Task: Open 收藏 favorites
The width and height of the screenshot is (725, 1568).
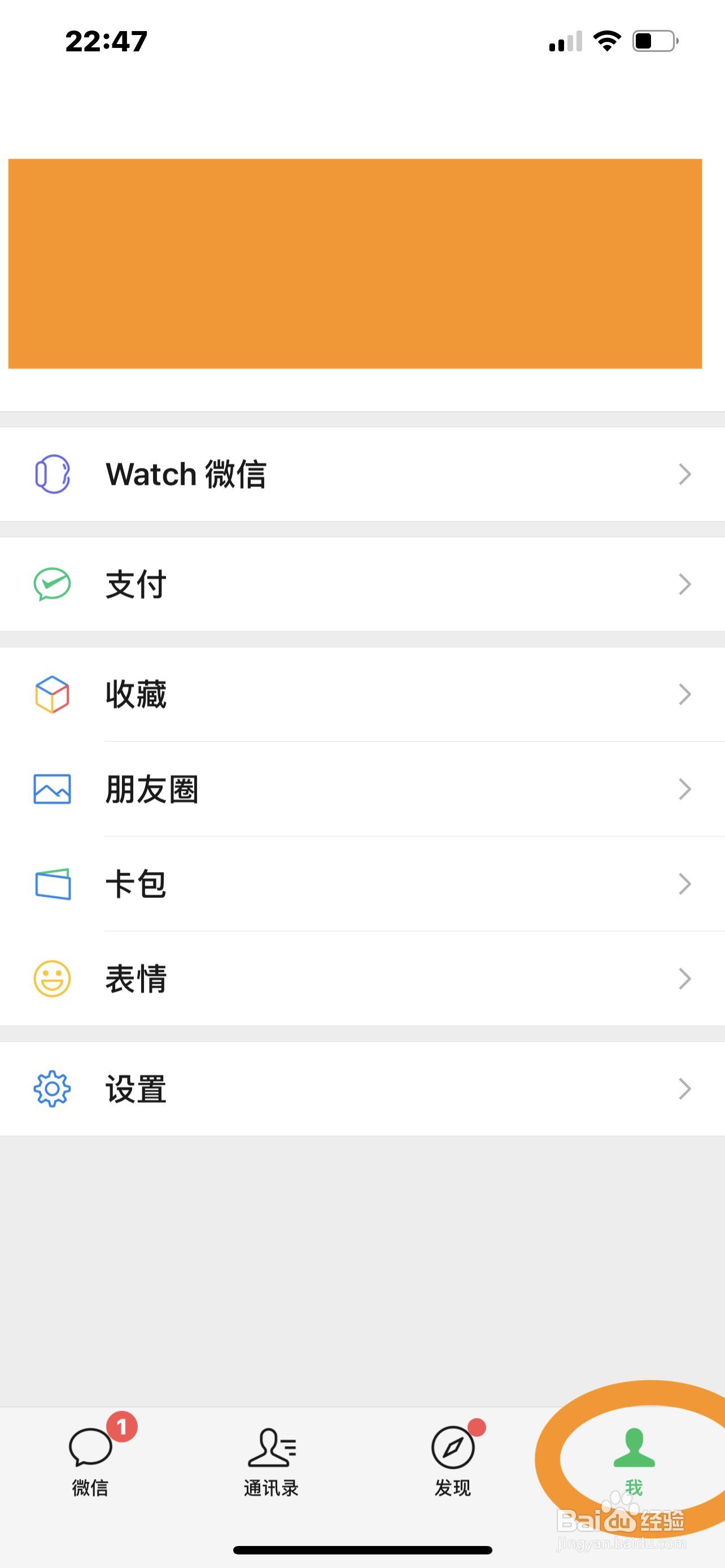Action: click(362, 694)
